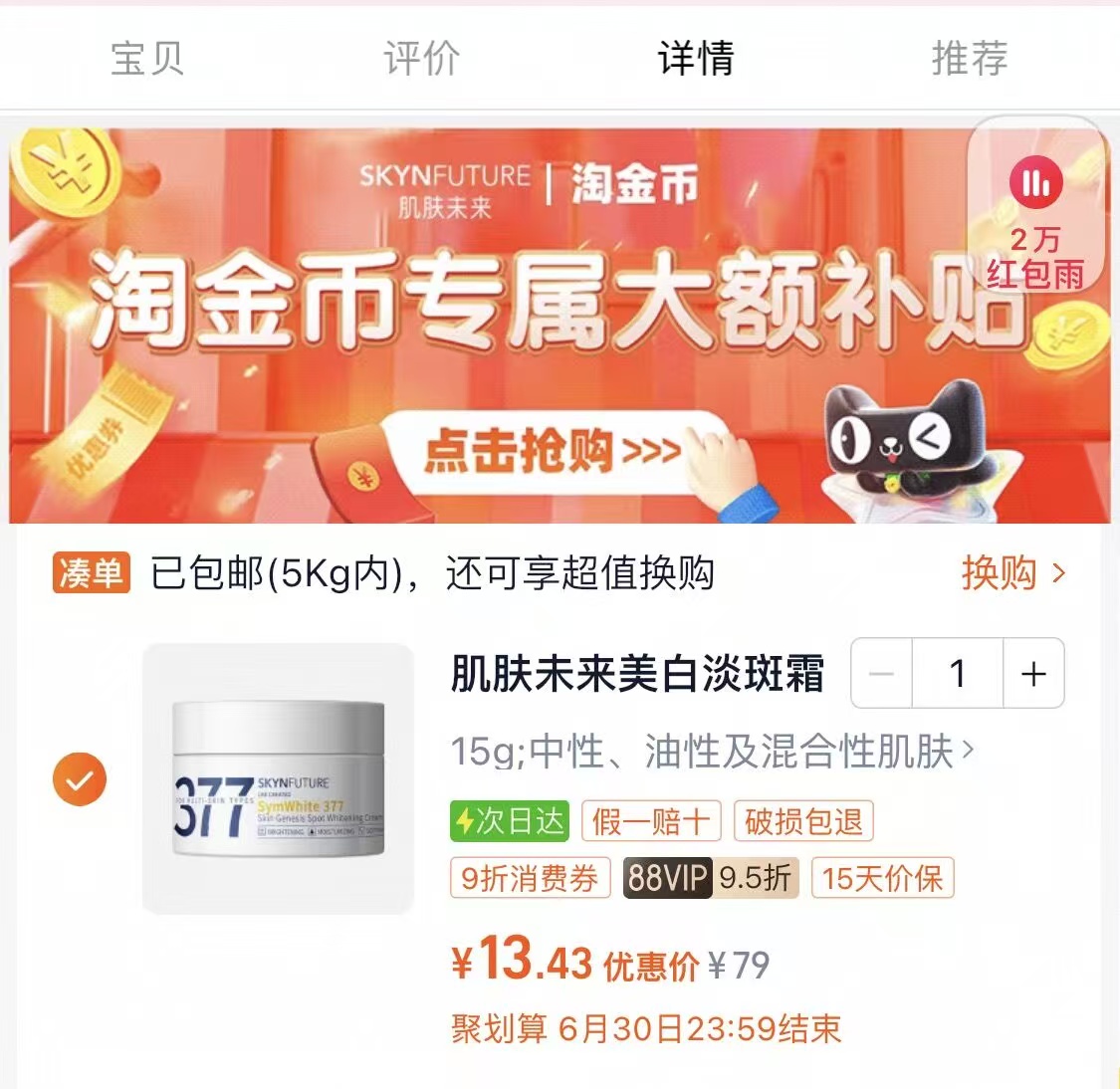
Task: Open the 2万红包雨 floating widget
Action: click(1035, 206)
